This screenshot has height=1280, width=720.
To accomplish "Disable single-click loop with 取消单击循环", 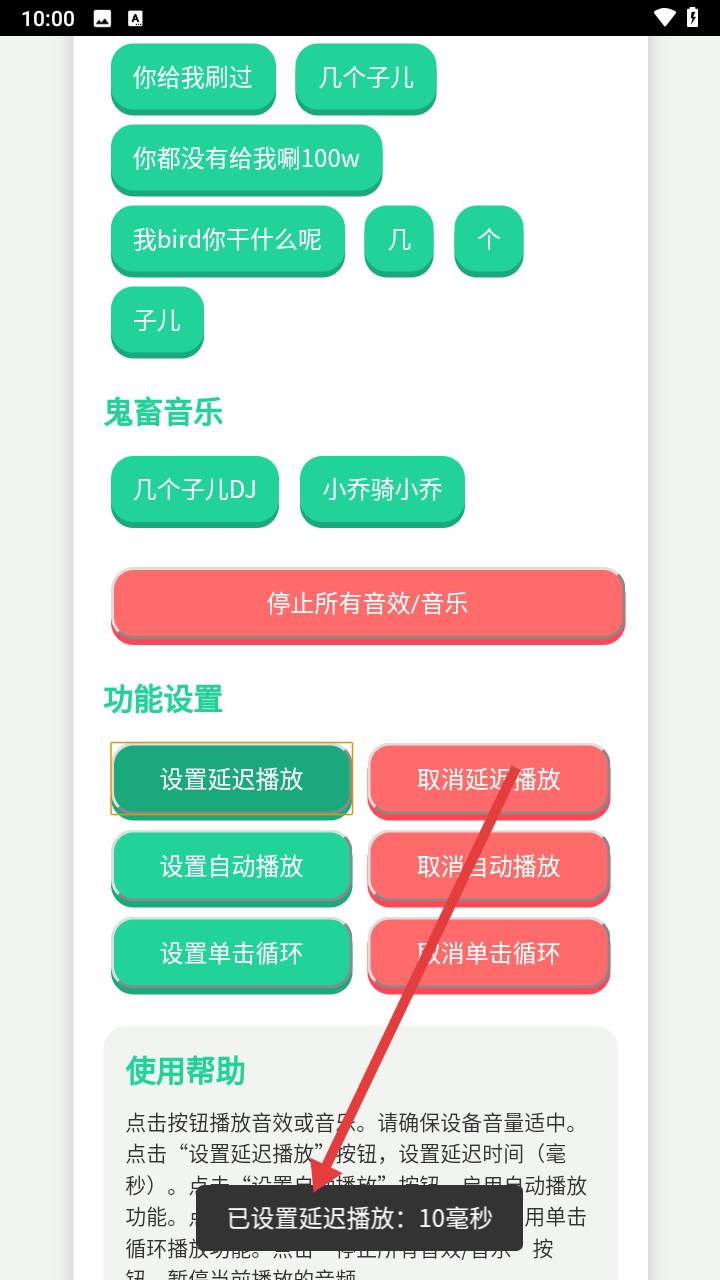I will (488, 954).
